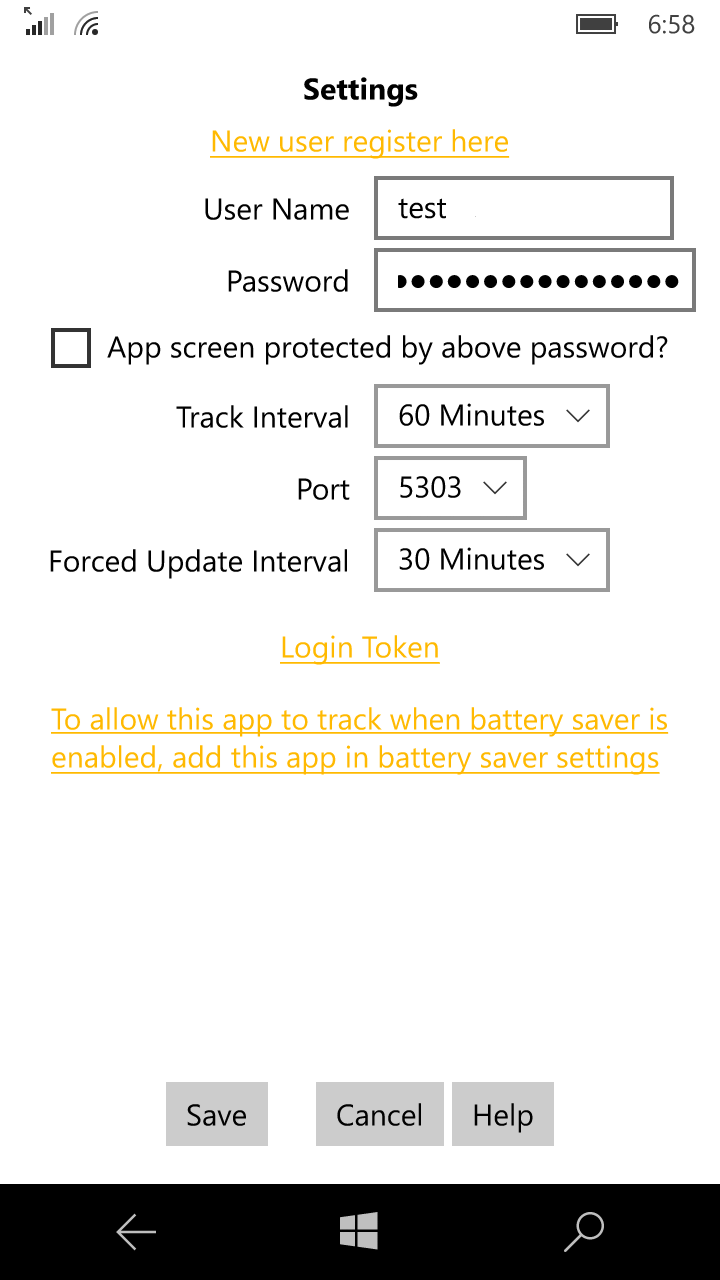This screenshot has height=1280, width=720.
Task: Go back with the system back arrow
Action: (x=136, y=1232)
